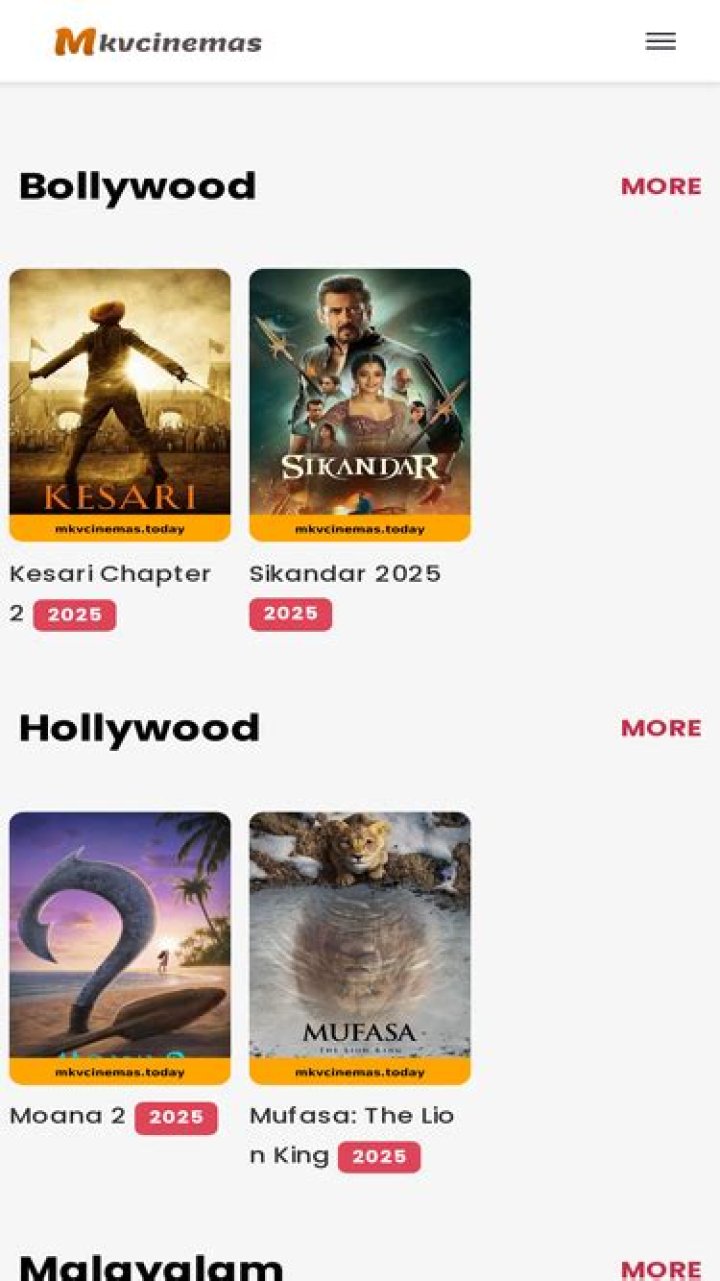Viewport: 720px width, 1281px height.
Task: Open Mufasa: The Lion King poster
Action: coord(359,946)
